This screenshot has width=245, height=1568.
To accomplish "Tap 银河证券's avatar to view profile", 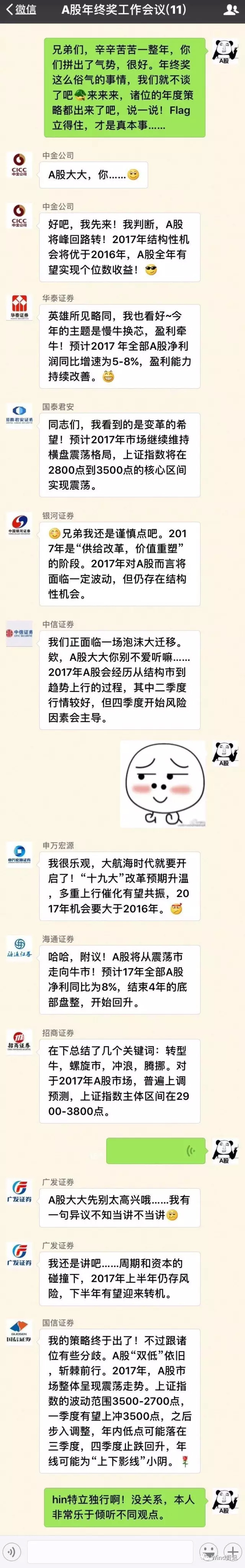I will (19, 525).
